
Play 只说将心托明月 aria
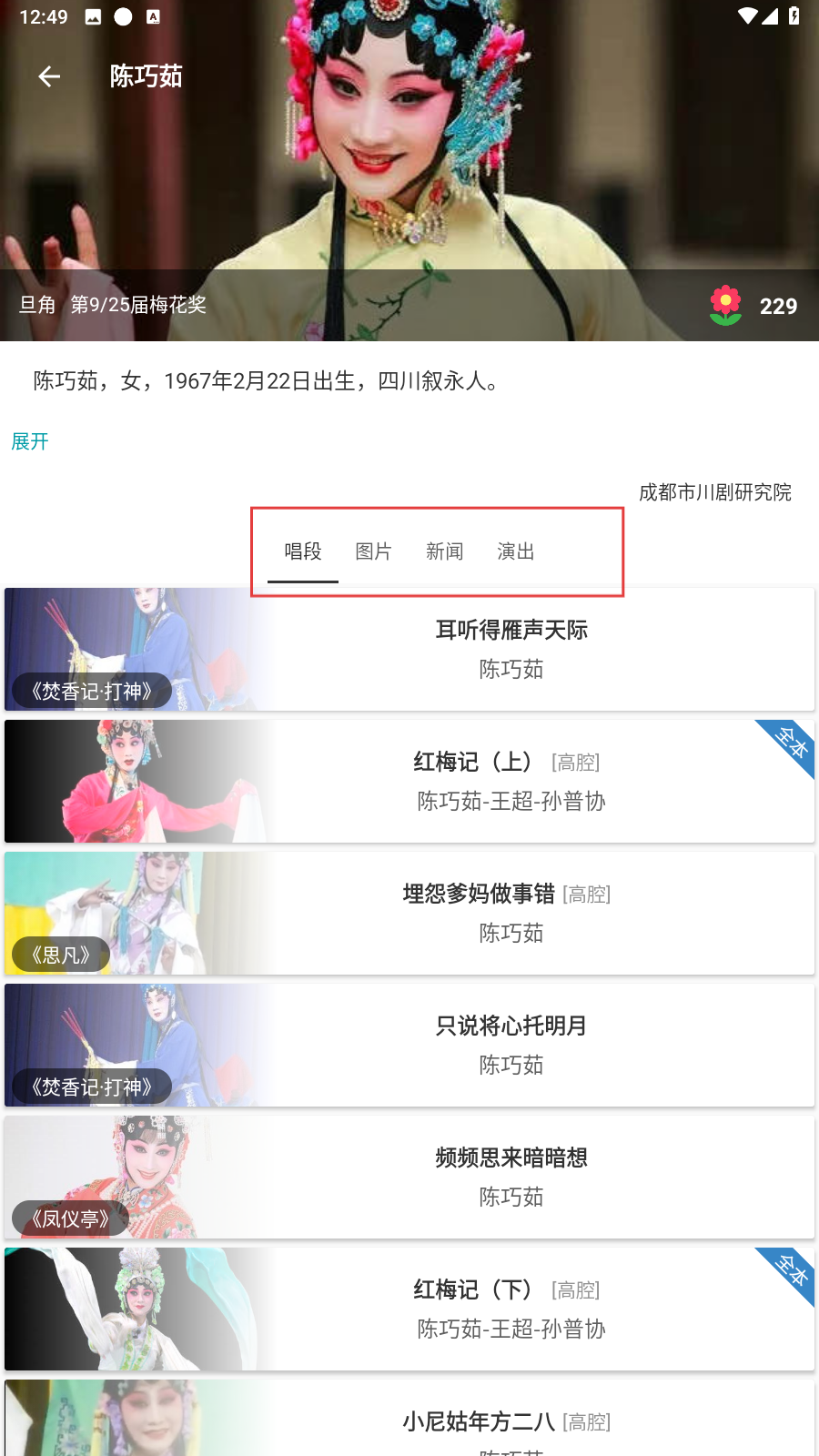click(409, 1046)
